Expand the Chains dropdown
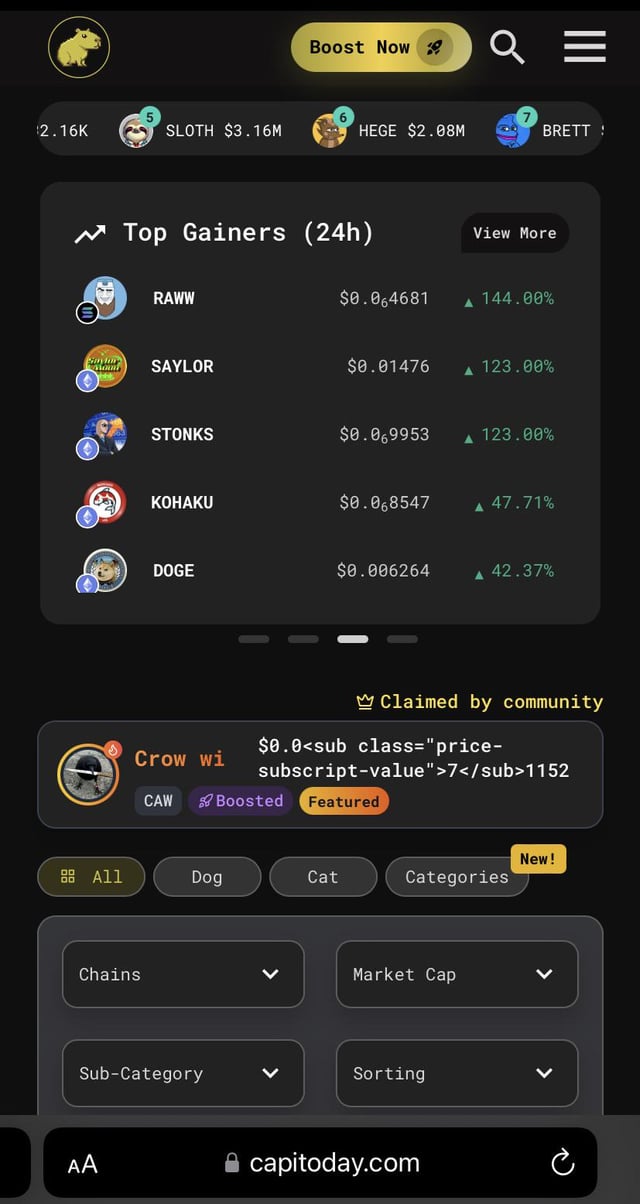 (x=183, y=974)
